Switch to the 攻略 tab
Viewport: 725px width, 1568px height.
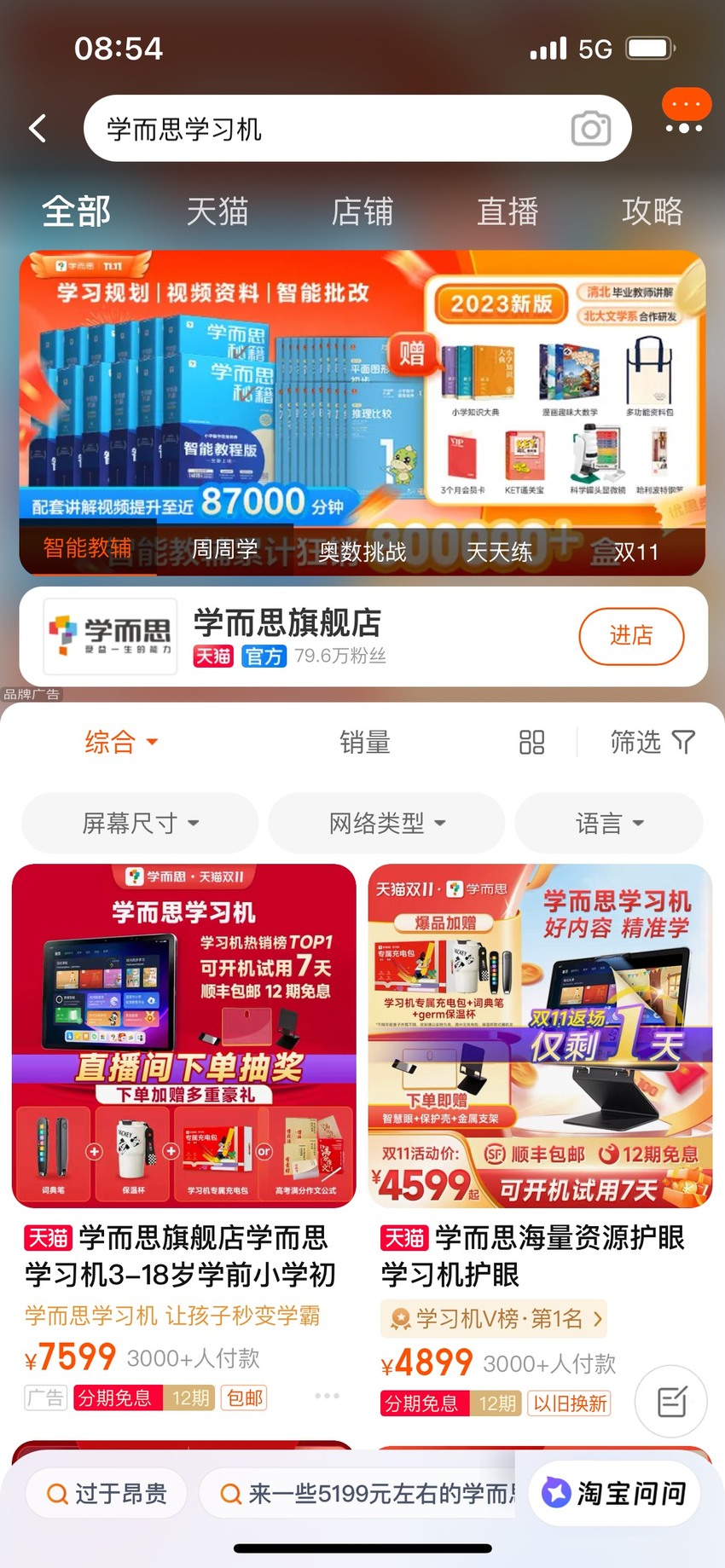[652, 211]
